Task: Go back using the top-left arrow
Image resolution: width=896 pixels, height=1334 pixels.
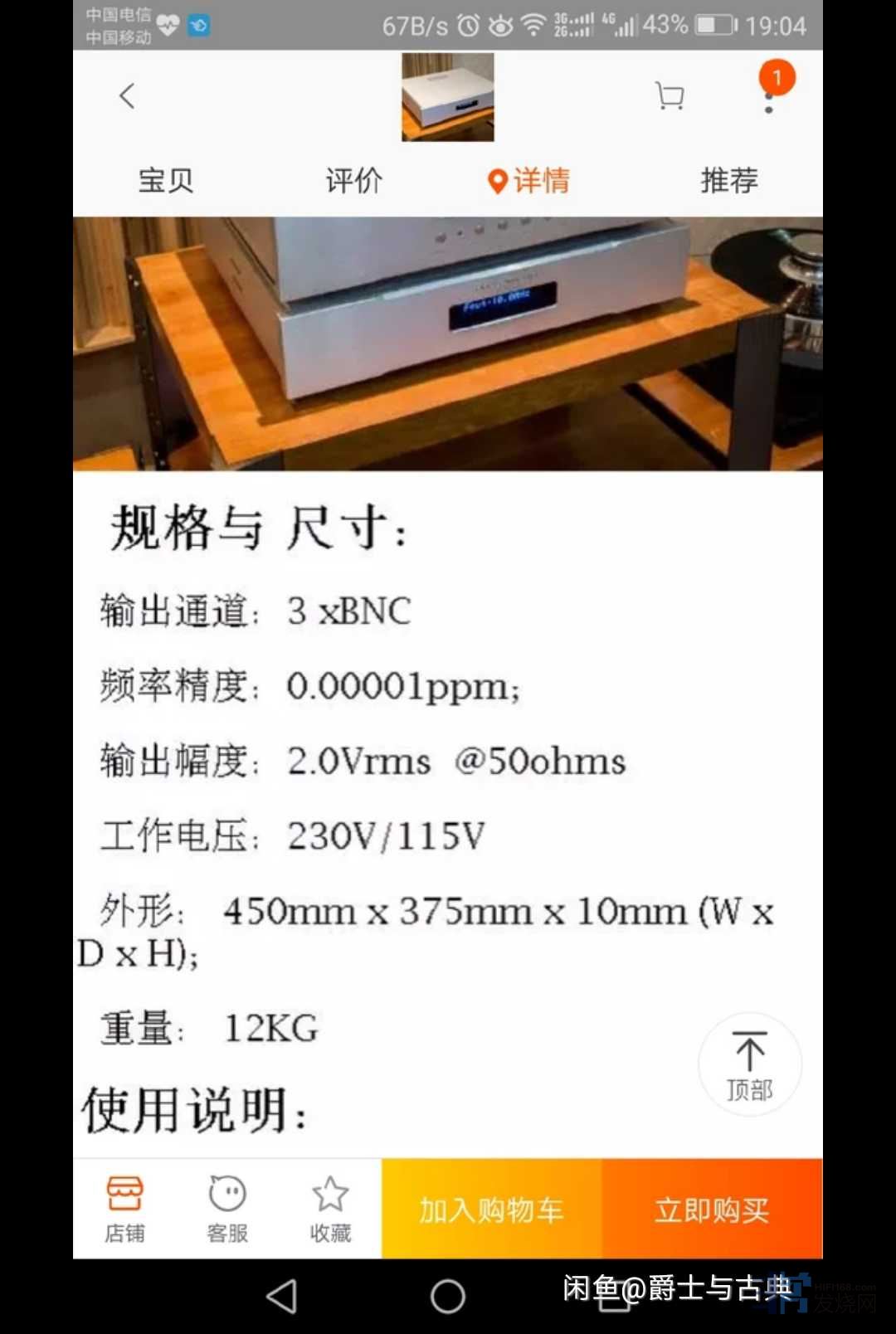Action: pyautogui.click(x=127, y=96)
